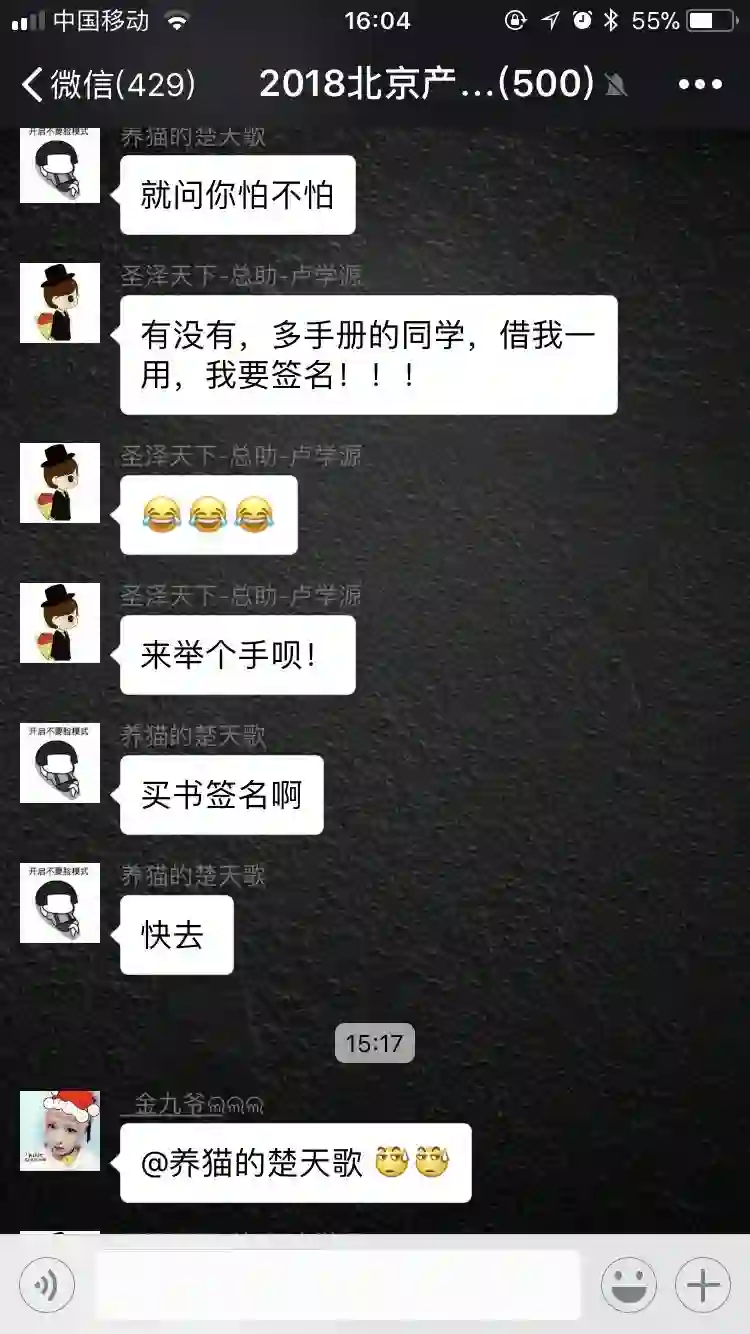Open avatar beside the laughing emoji message

point(60,483)
